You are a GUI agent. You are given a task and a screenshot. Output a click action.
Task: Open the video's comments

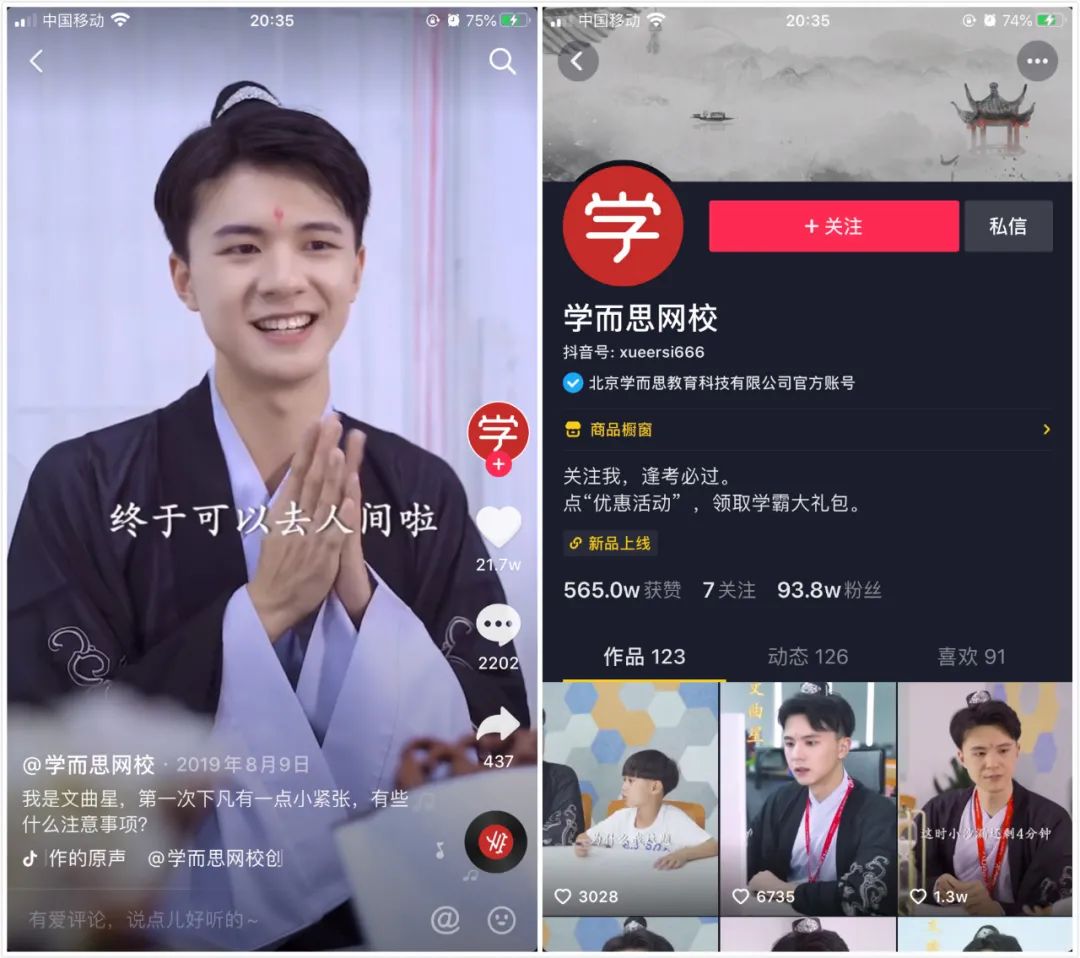tap(498, 627)
